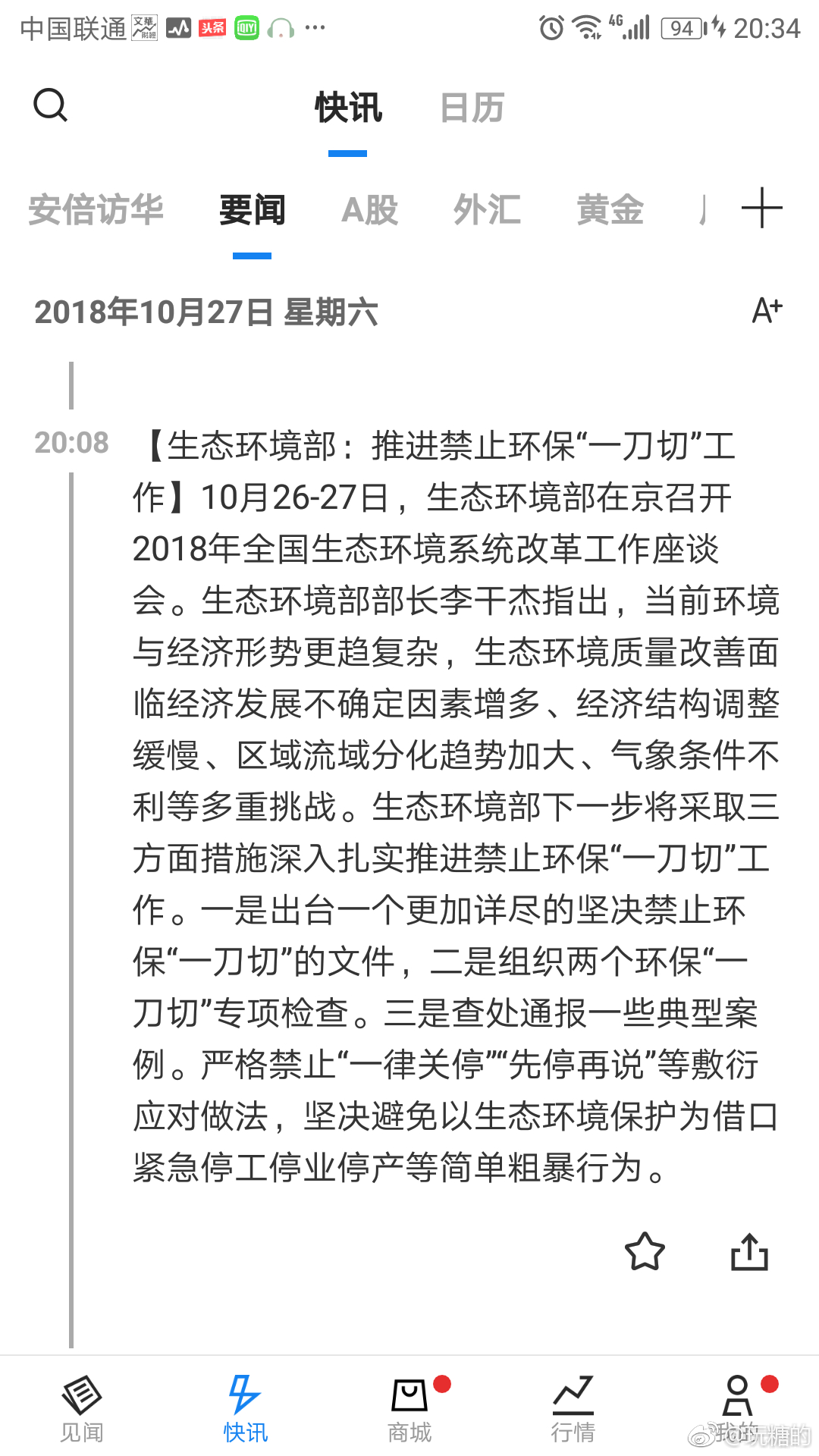
Task: Share the 生态环境部 news item
Action: pyautogui.click(x=749, y=1251)
